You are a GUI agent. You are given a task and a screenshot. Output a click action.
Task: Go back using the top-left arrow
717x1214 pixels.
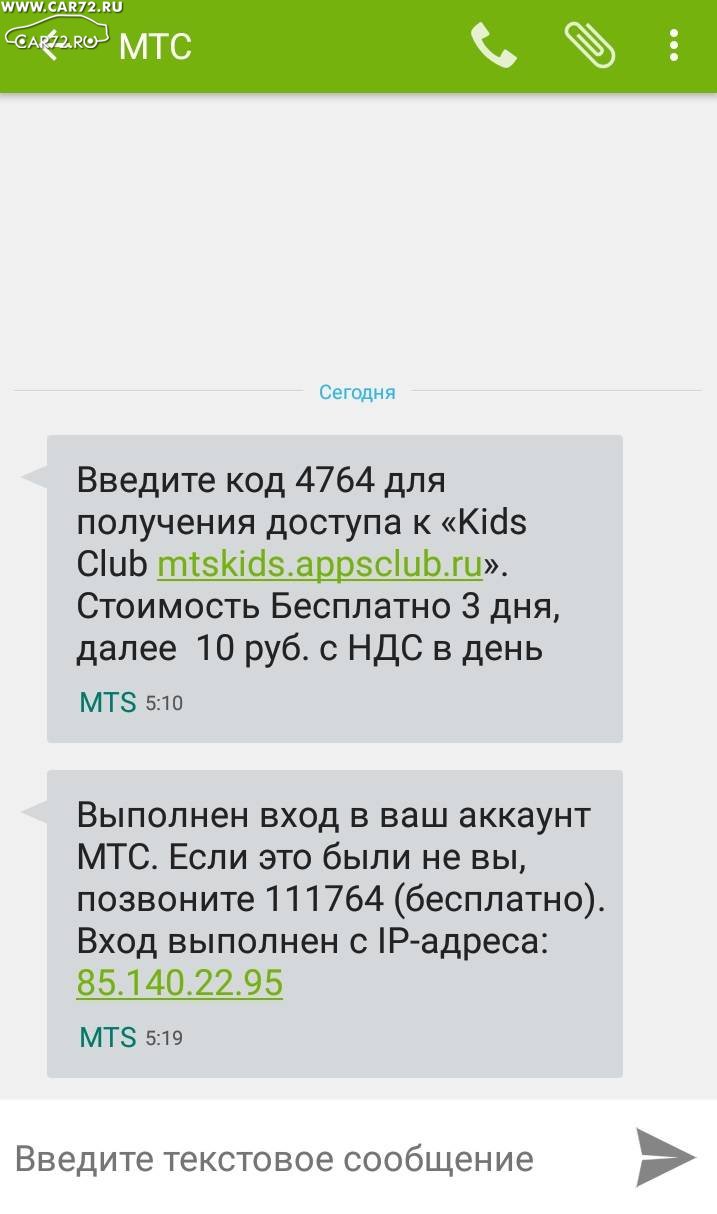click(50, 46)
